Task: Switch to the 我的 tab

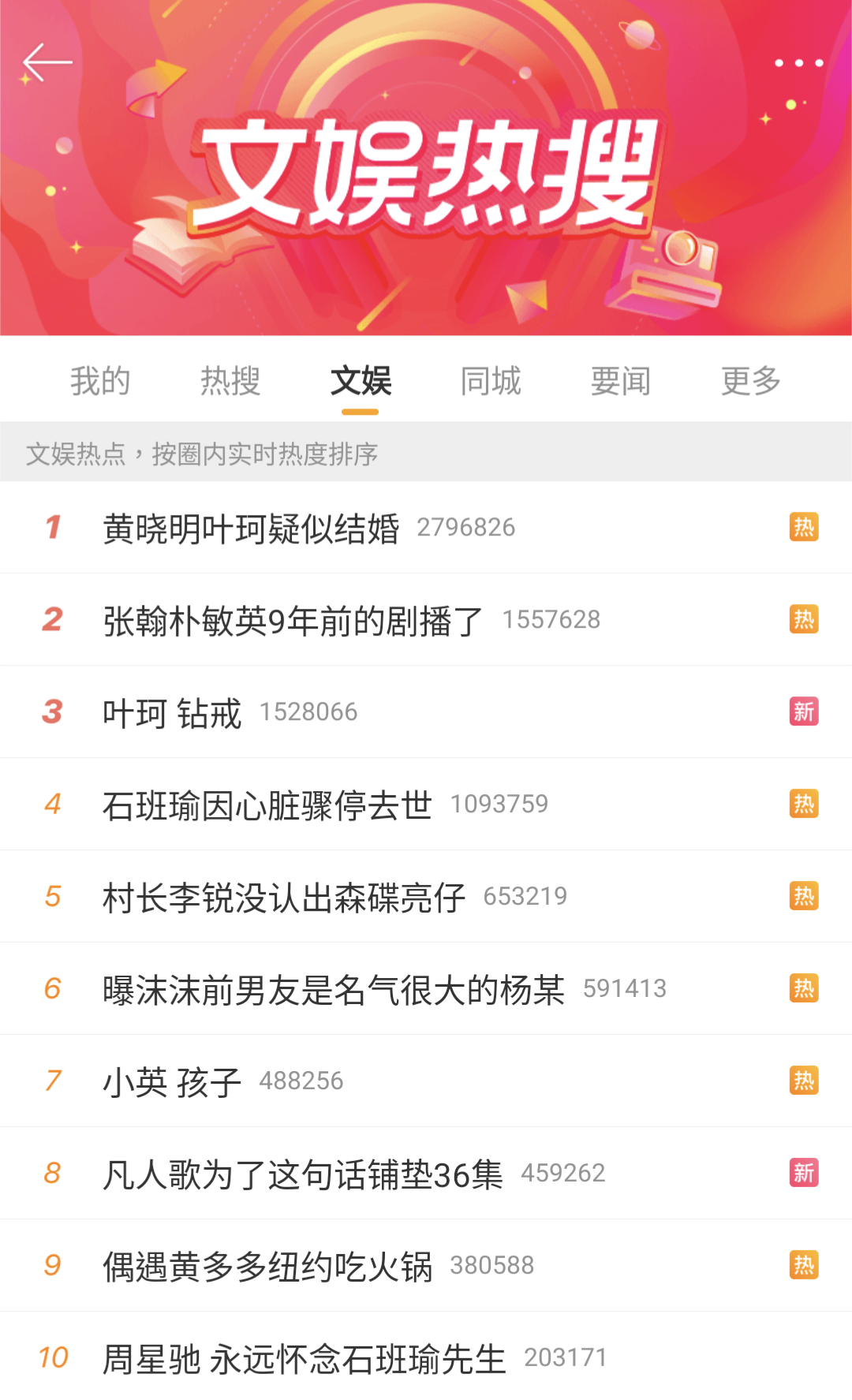Action: tap(100, 381)
